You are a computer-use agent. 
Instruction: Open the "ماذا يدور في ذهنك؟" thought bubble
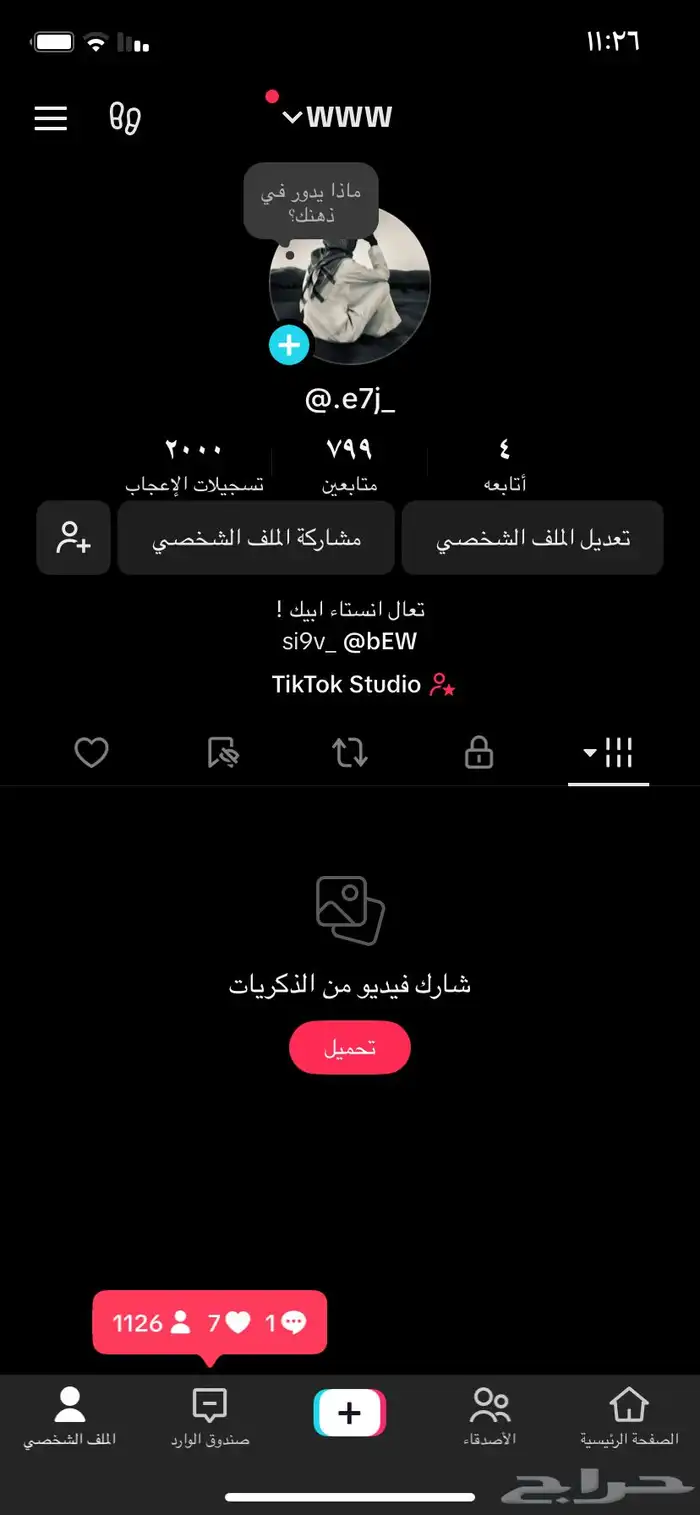coord(311,200)
